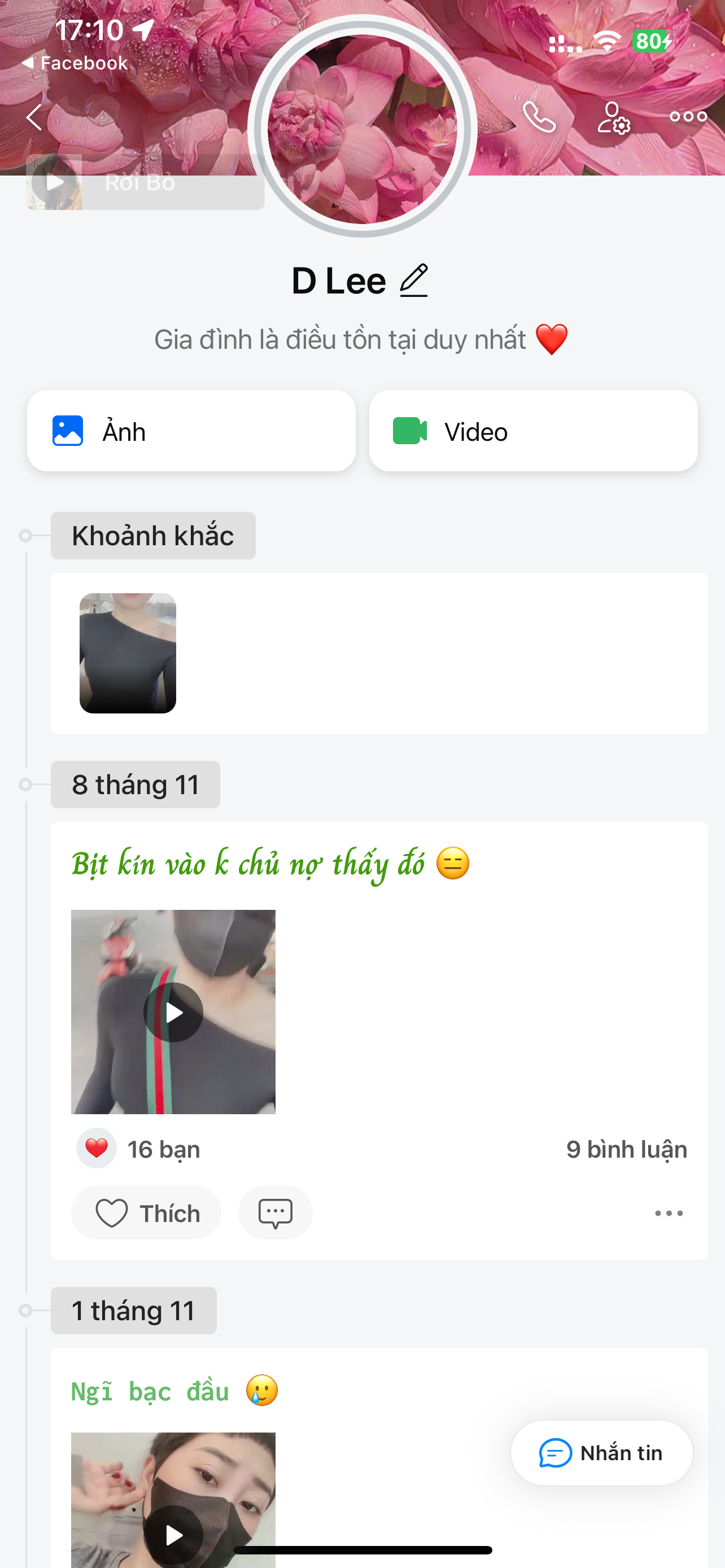Start a chat via Nhắn tin button
This screenshot has height=1568, width=725.
[x=601, y=1453]
